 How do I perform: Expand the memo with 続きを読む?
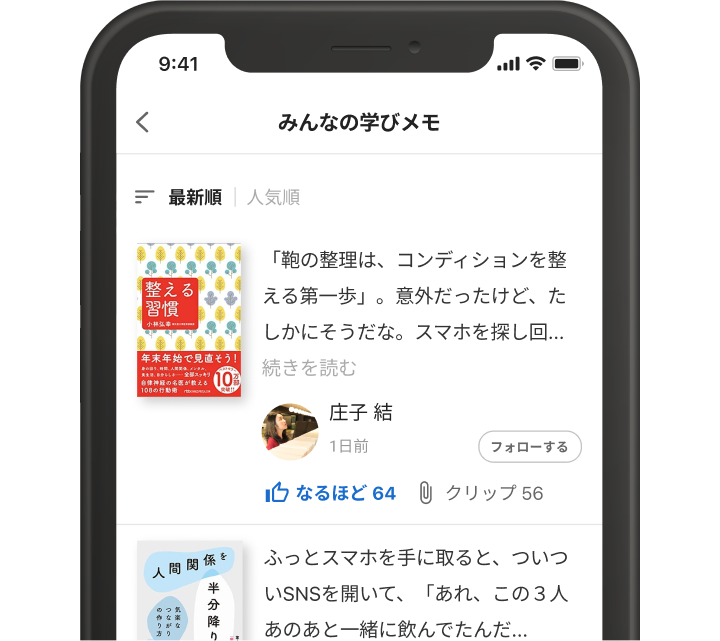click(309, 368)
